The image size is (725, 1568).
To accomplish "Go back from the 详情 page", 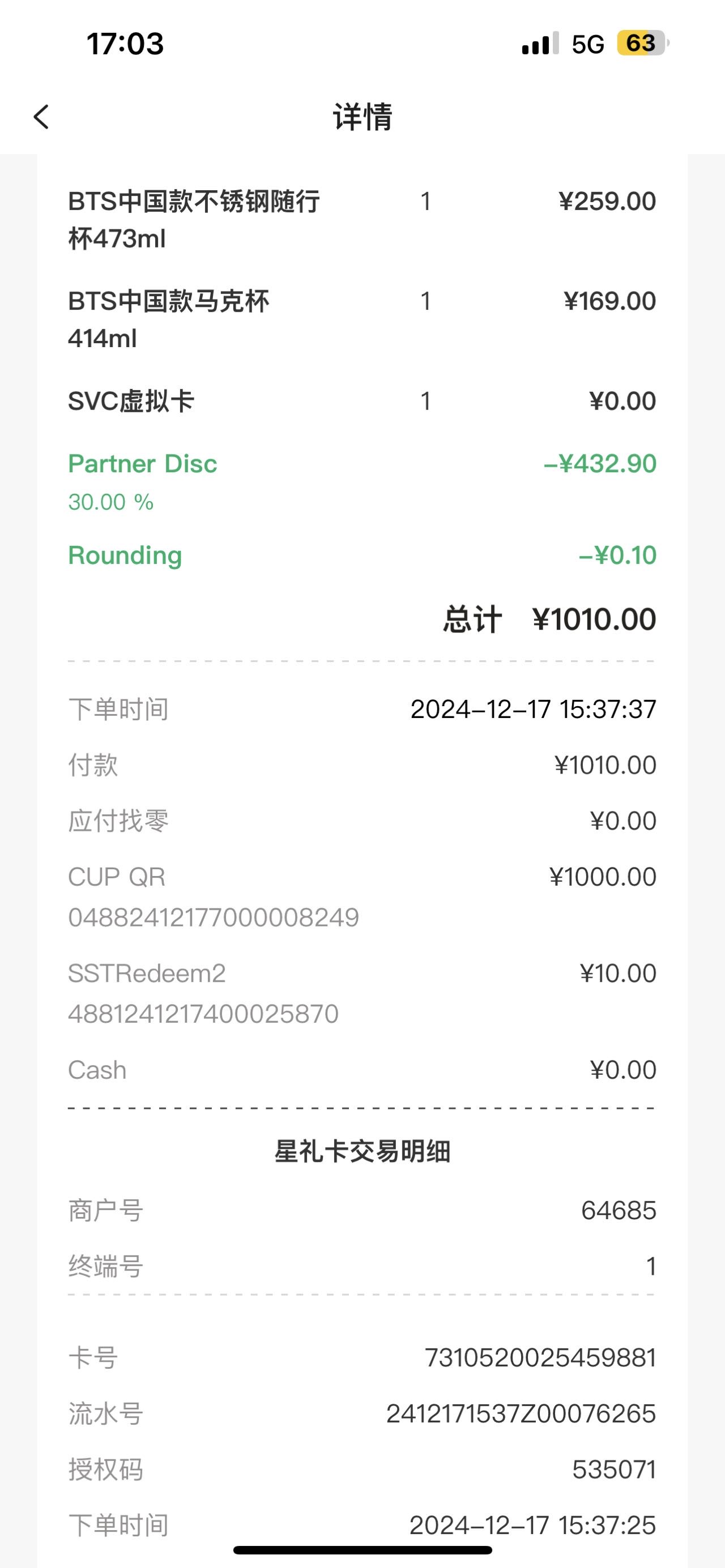I will click(x=41, y=117).
